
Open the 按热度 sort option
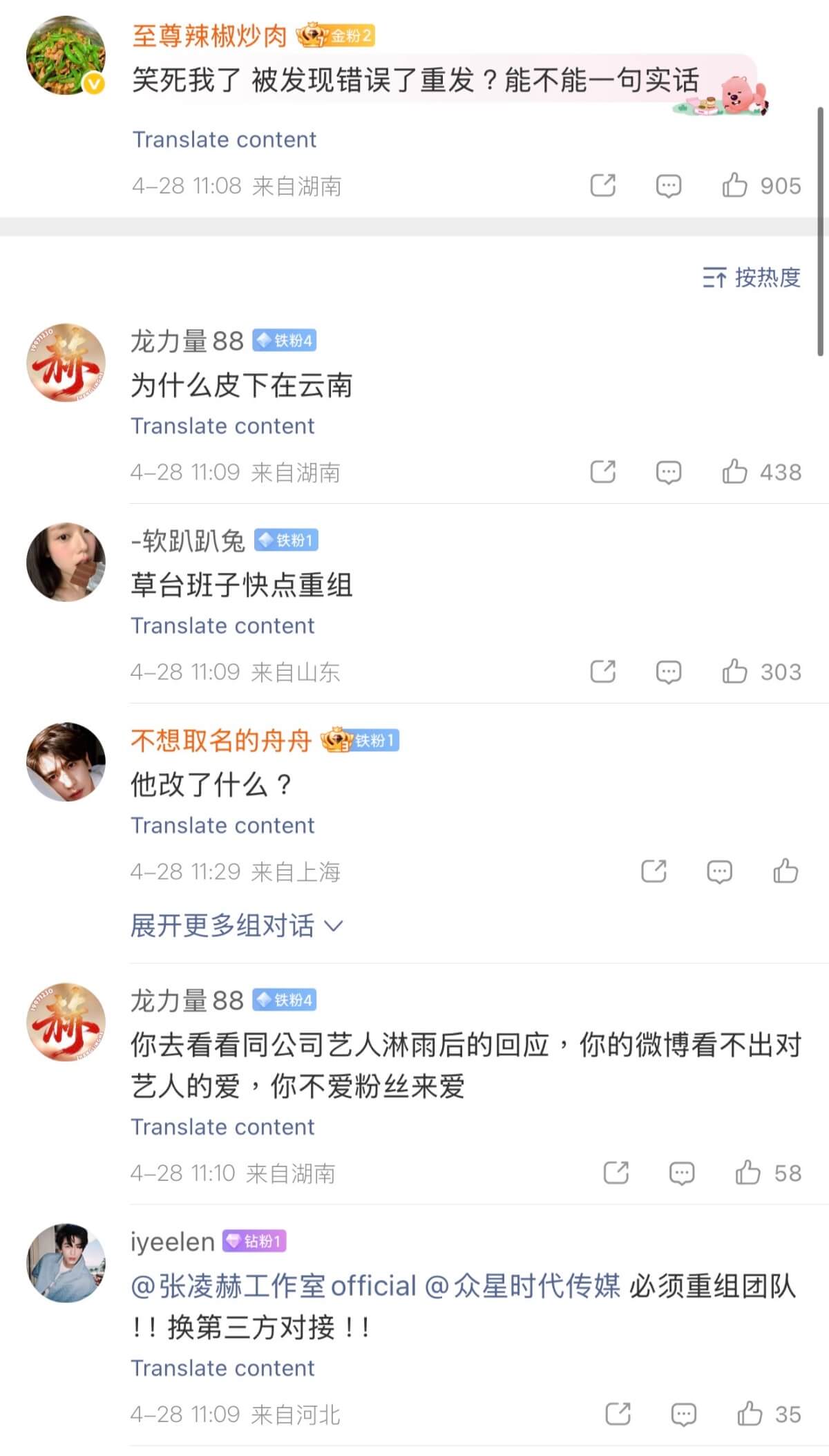coord(752,278)
